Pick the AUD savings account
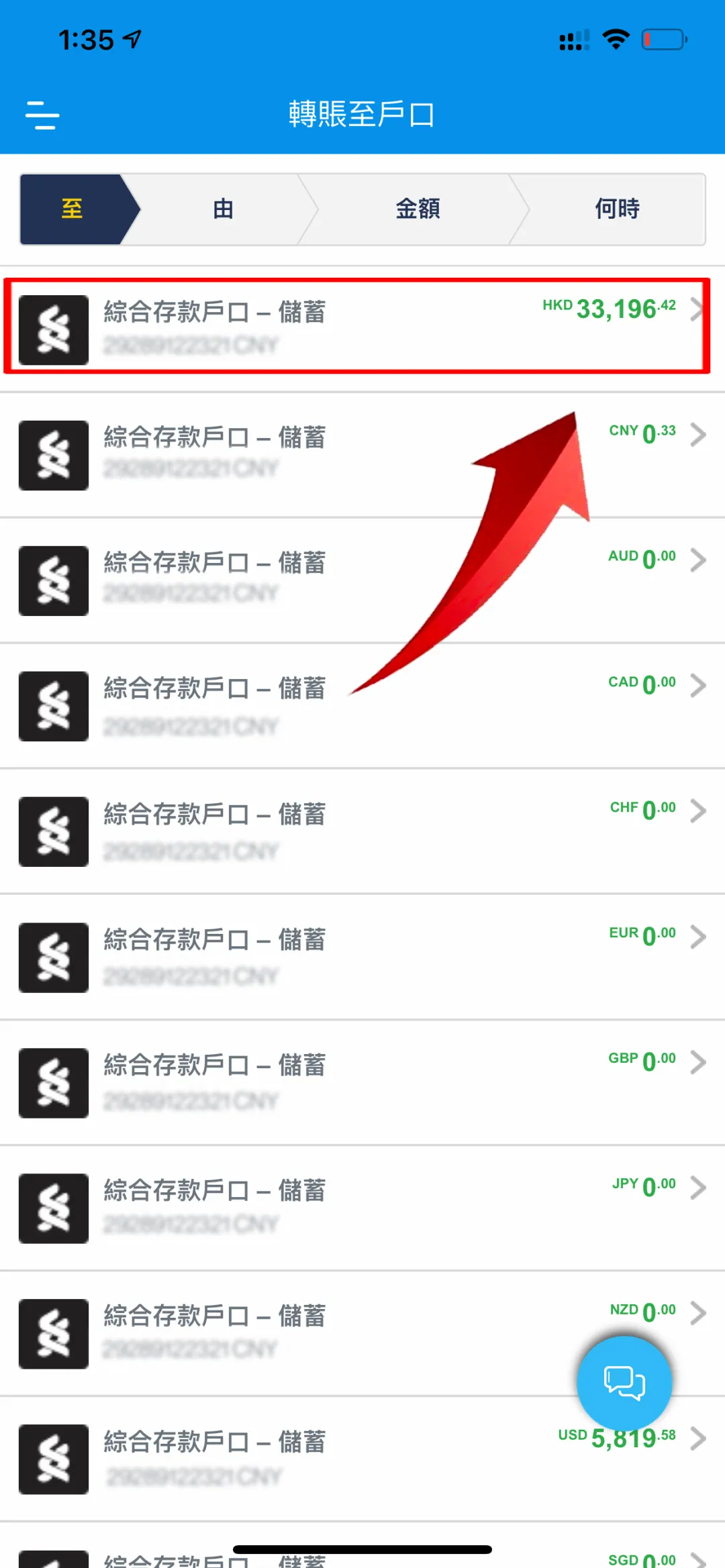This screenshot has width=725, height=1568. (x=362, y=580)
